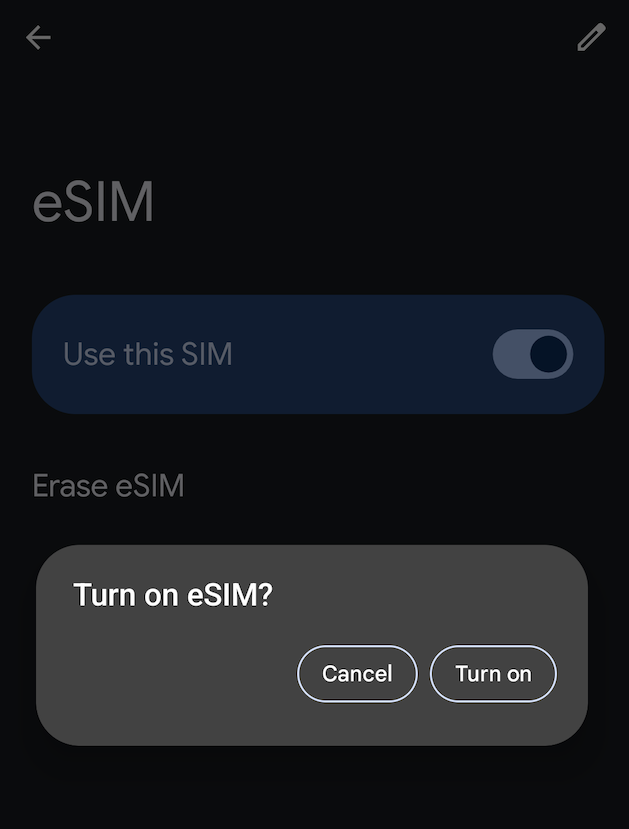Confirm with the Turn on button

[x=493, y=674]
